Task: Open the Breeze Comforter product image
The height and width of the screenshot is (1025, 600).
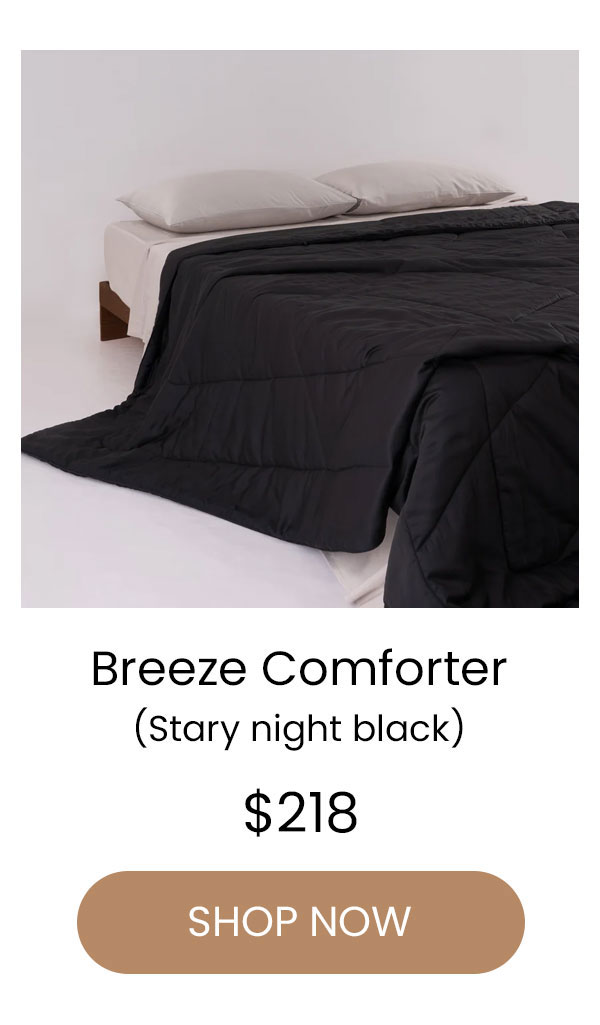Action: [x=300, y=328]
